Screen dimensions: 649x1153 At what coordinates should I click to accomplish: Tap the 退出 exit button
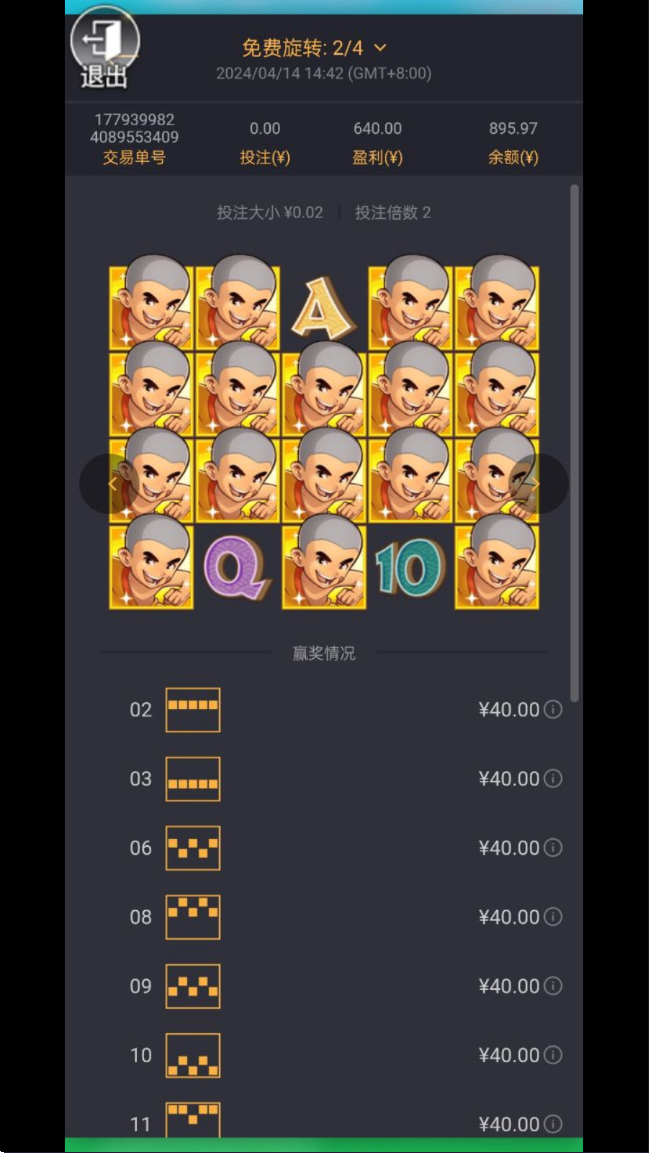tap(104, 48)
